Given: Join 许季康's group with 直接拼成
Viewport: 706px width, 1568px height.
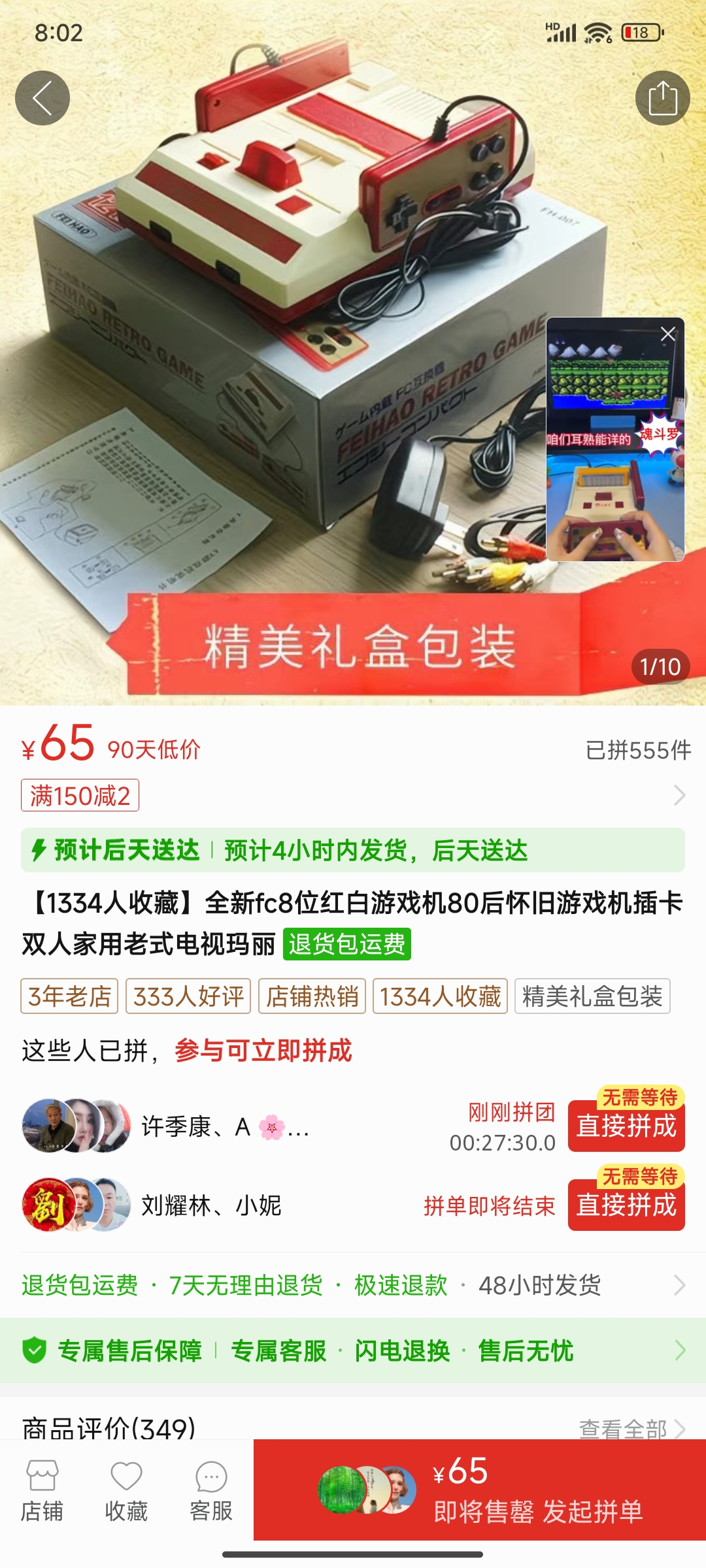Looking at the screenshot, I should (x=626, y=1126).
